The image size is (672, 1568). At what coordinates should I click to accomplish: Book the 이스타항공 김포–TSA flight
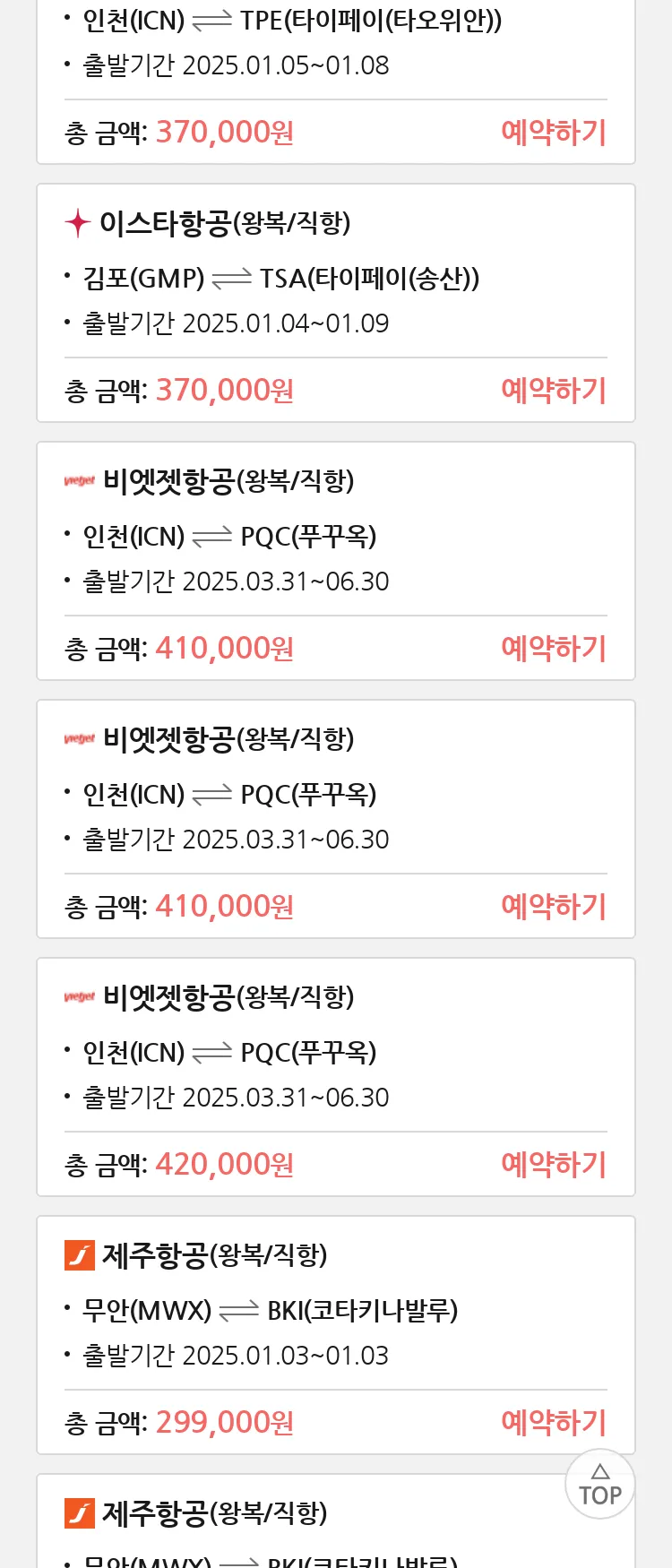(x=554, y=391)
